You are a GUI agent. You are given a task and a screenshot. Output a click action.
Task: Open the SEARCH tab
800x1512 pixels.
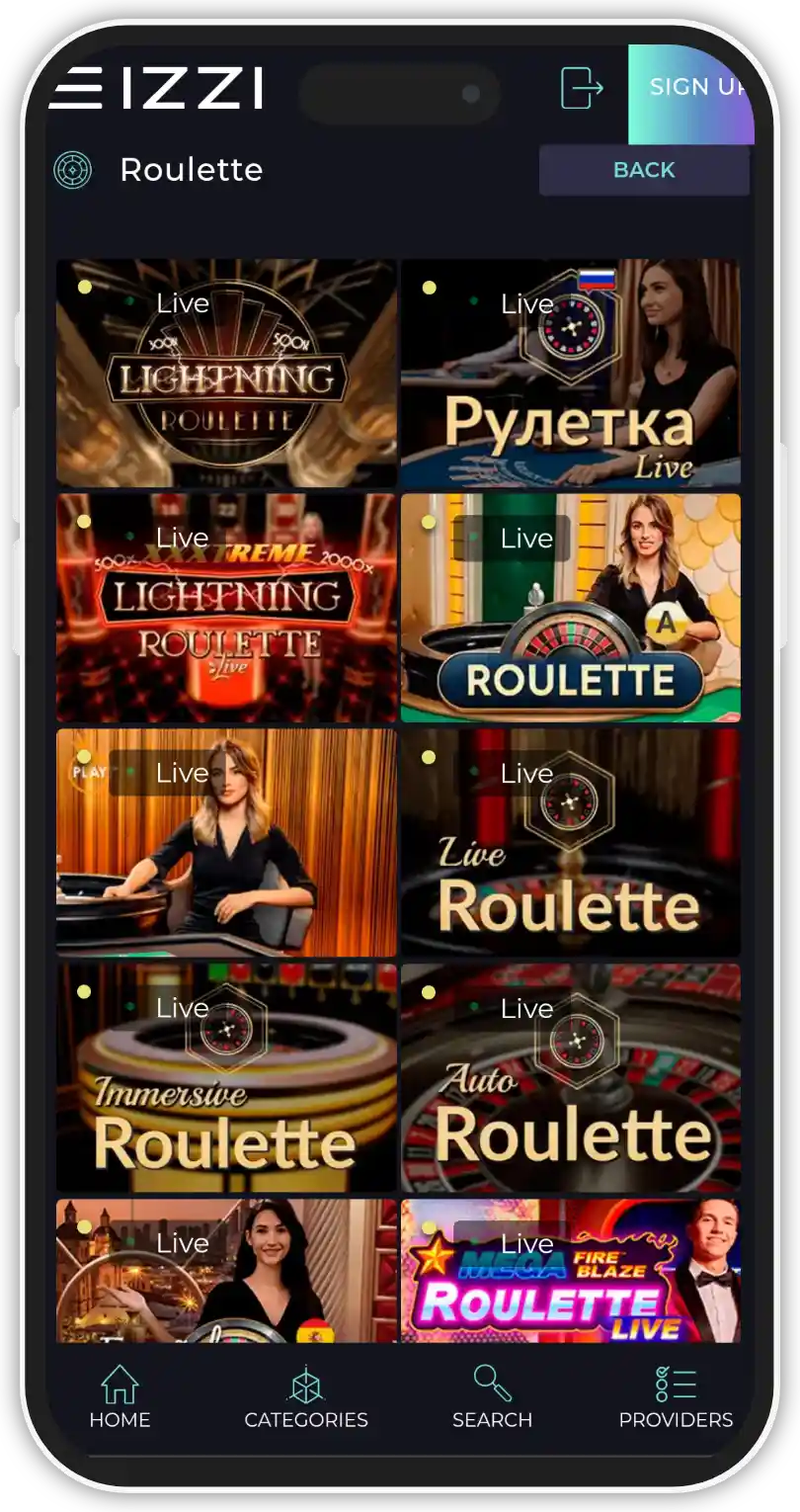point(492,1397)
